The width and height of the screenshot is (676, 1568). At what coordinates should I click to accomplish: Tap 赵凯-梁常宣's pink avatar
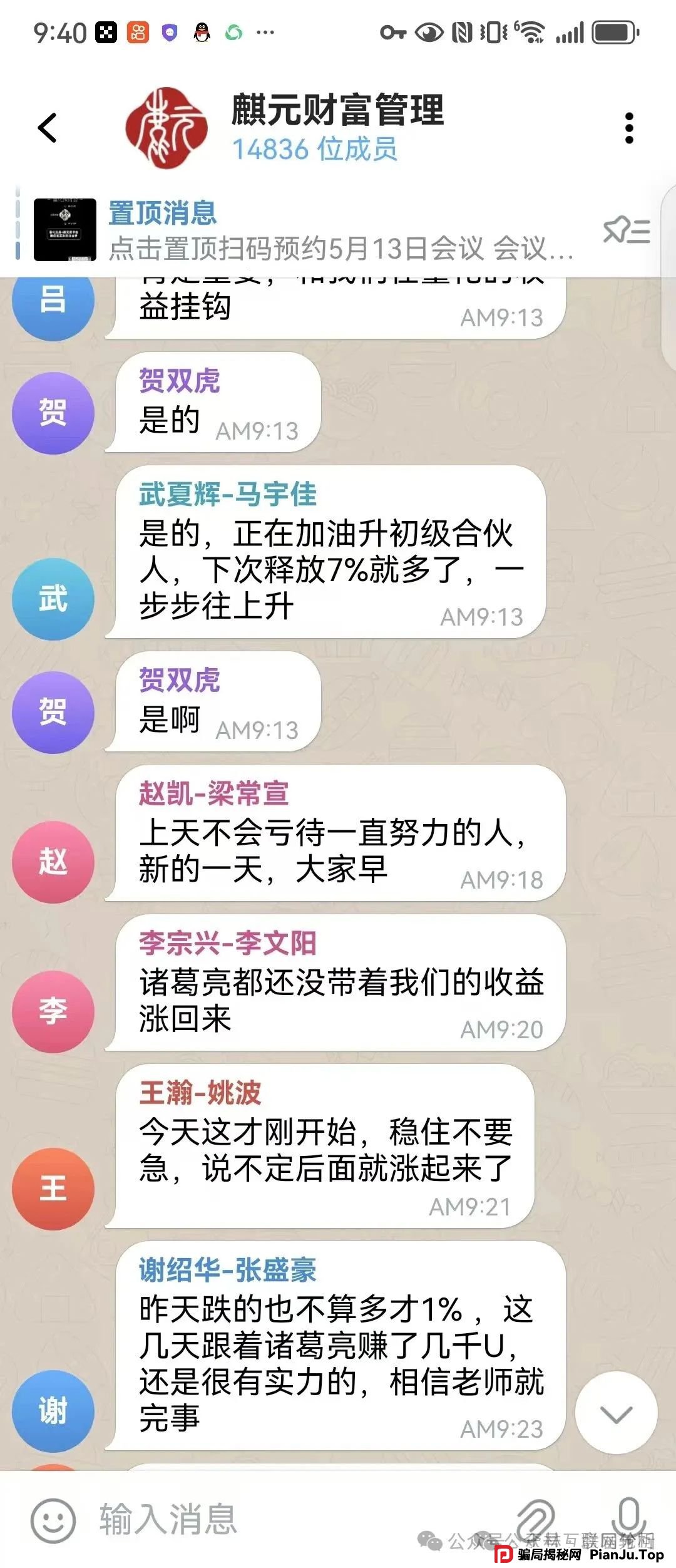pos(54,861)
